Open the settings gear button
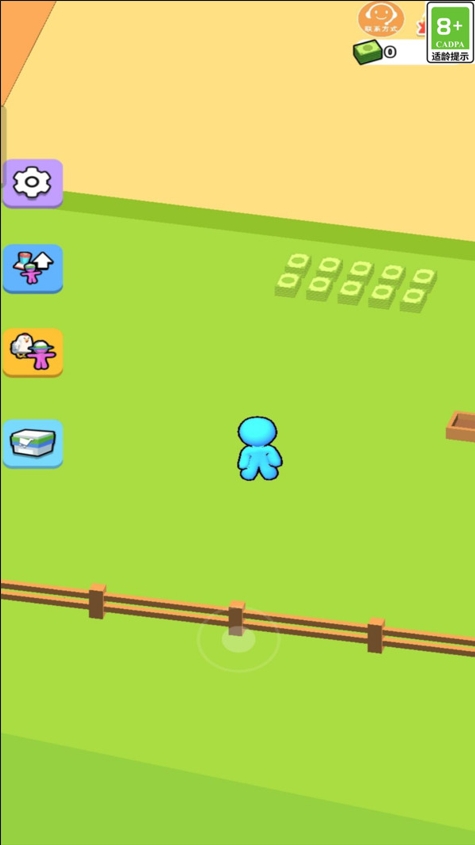 pyautogui.click(x=33, y=183)
